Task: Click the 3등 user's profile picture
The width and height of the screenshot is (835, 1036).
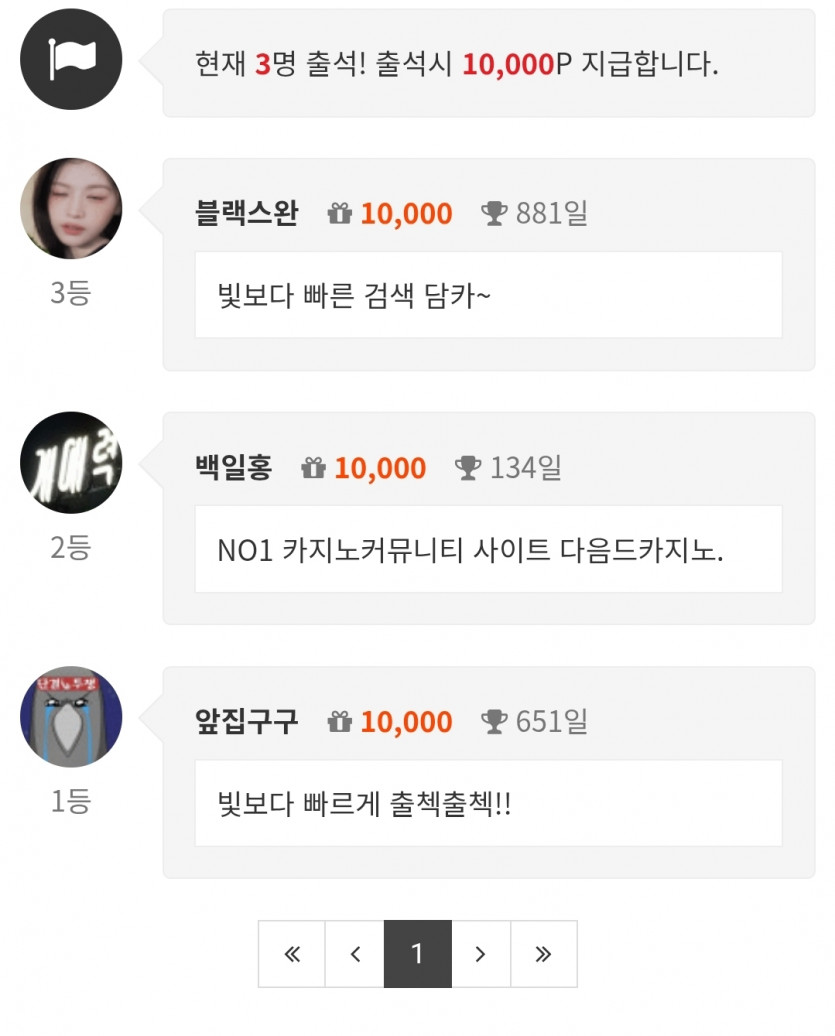Action: pos(70,207)
